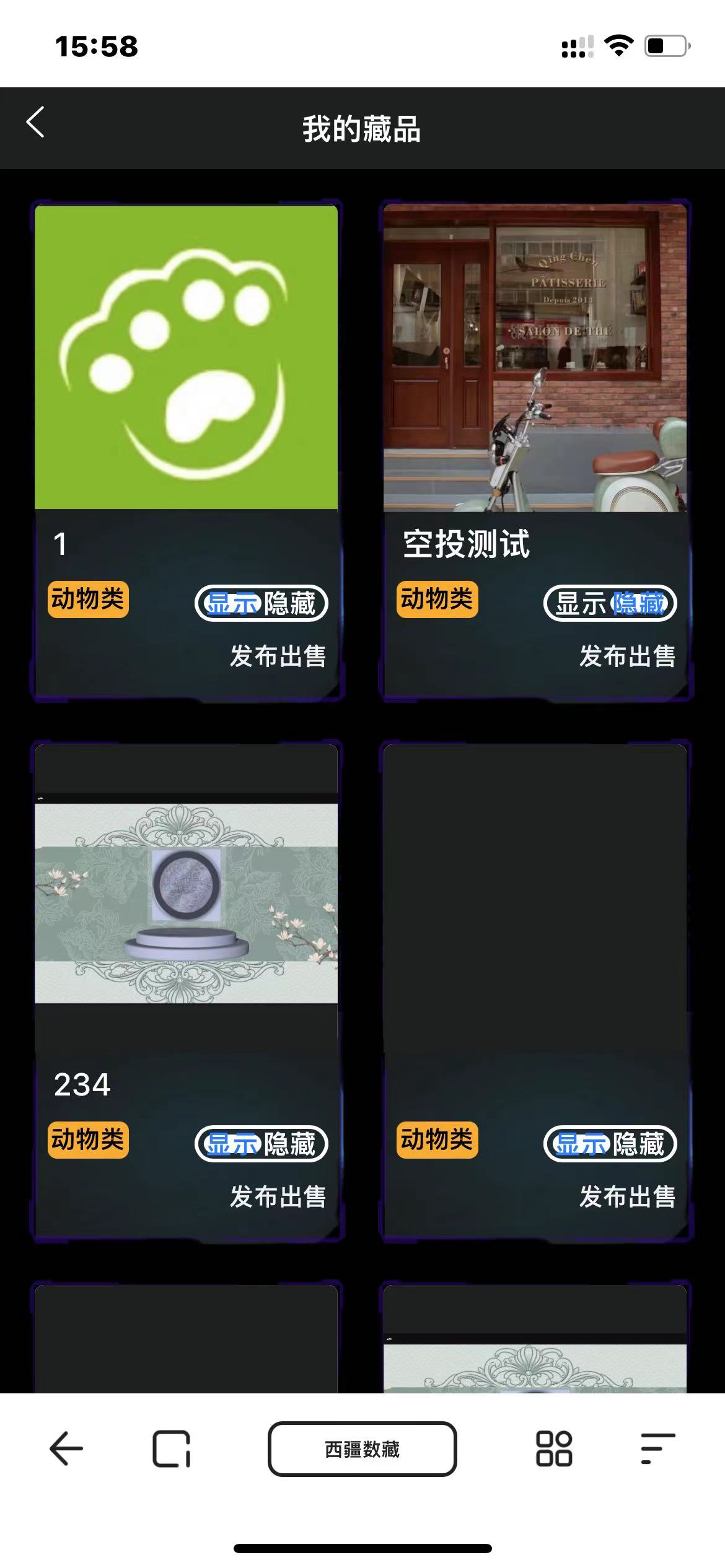Viewport: 725px width, 1568px height.
Task: Toggle 显示/隐藏 for 空投测试
Action: pos(610,603)
